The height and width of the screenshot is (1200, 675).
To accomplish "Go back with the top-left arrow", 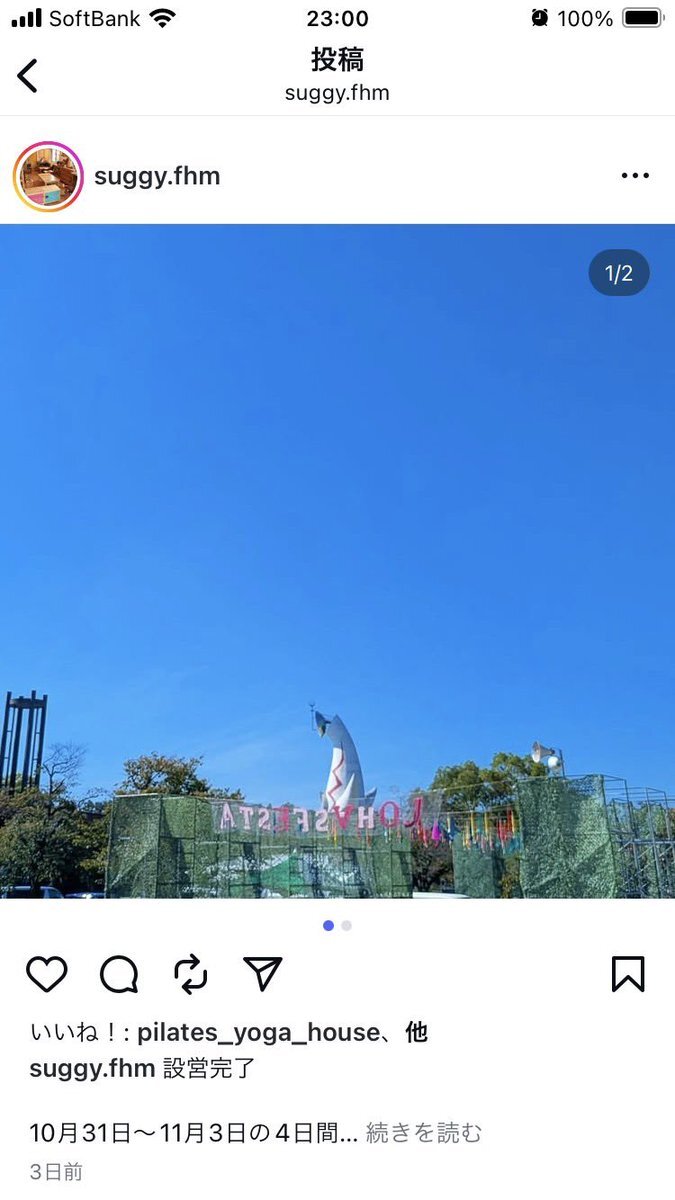I will pyautogui.click(x=27, y=75).
